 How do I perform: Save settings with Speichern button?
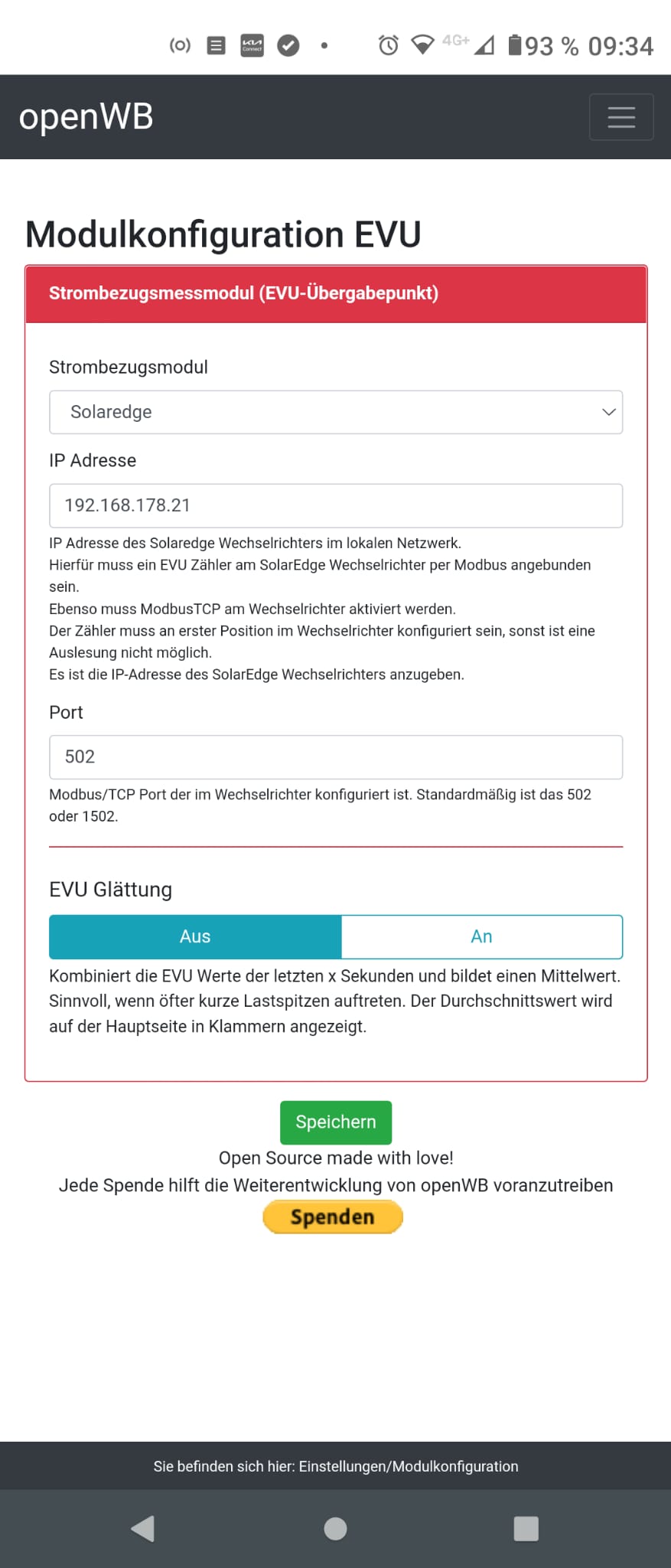336,1122
